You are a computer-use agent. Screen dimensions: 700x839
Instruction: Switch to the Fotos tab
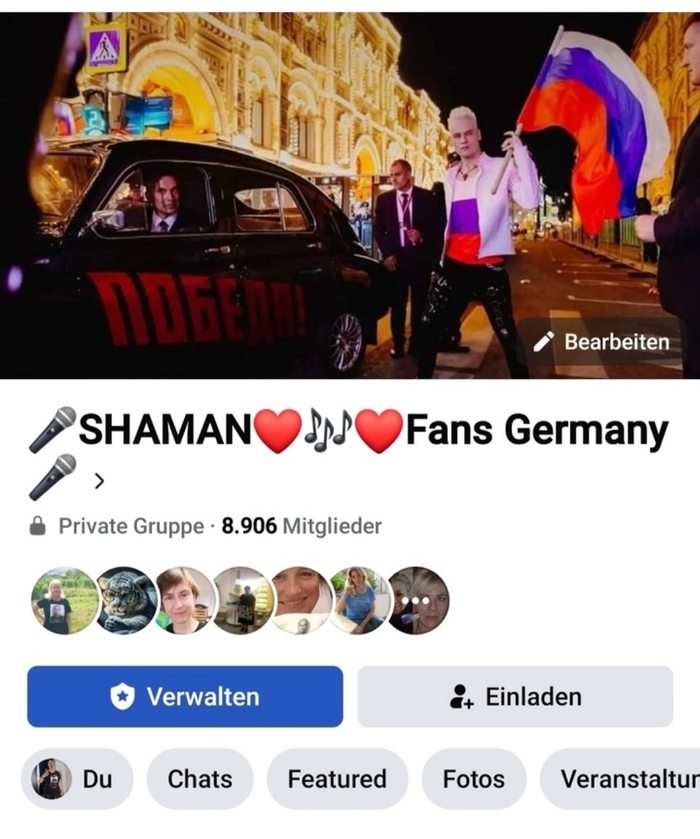point(473,779)
